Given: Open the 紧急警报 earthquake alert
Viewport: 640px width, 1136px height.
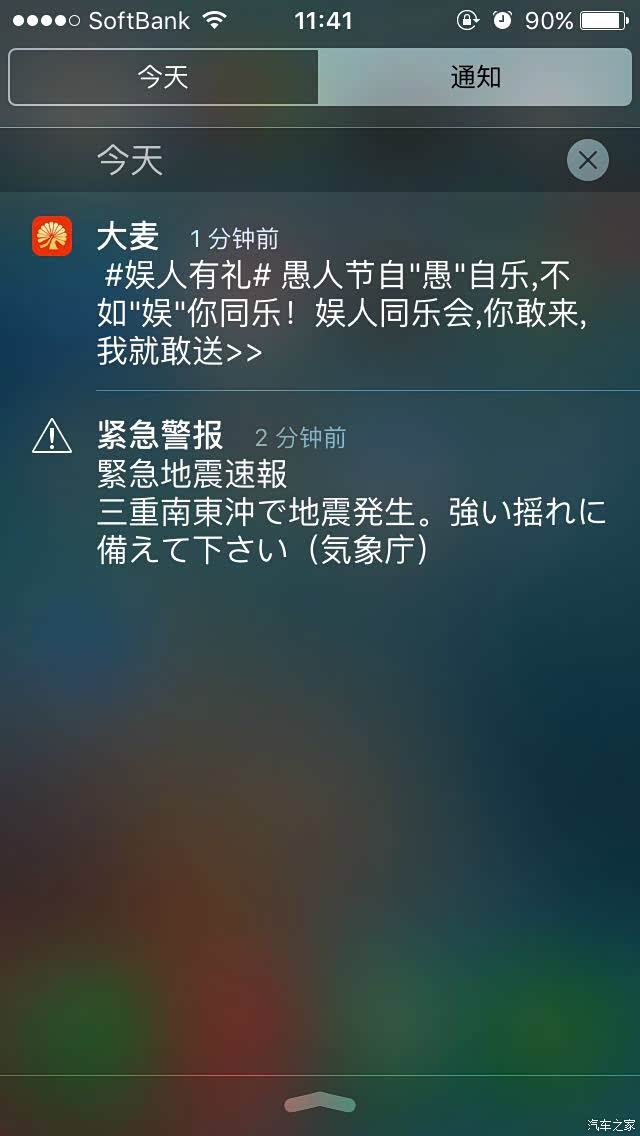Looking at the screenshot, I should pos(320,491).
